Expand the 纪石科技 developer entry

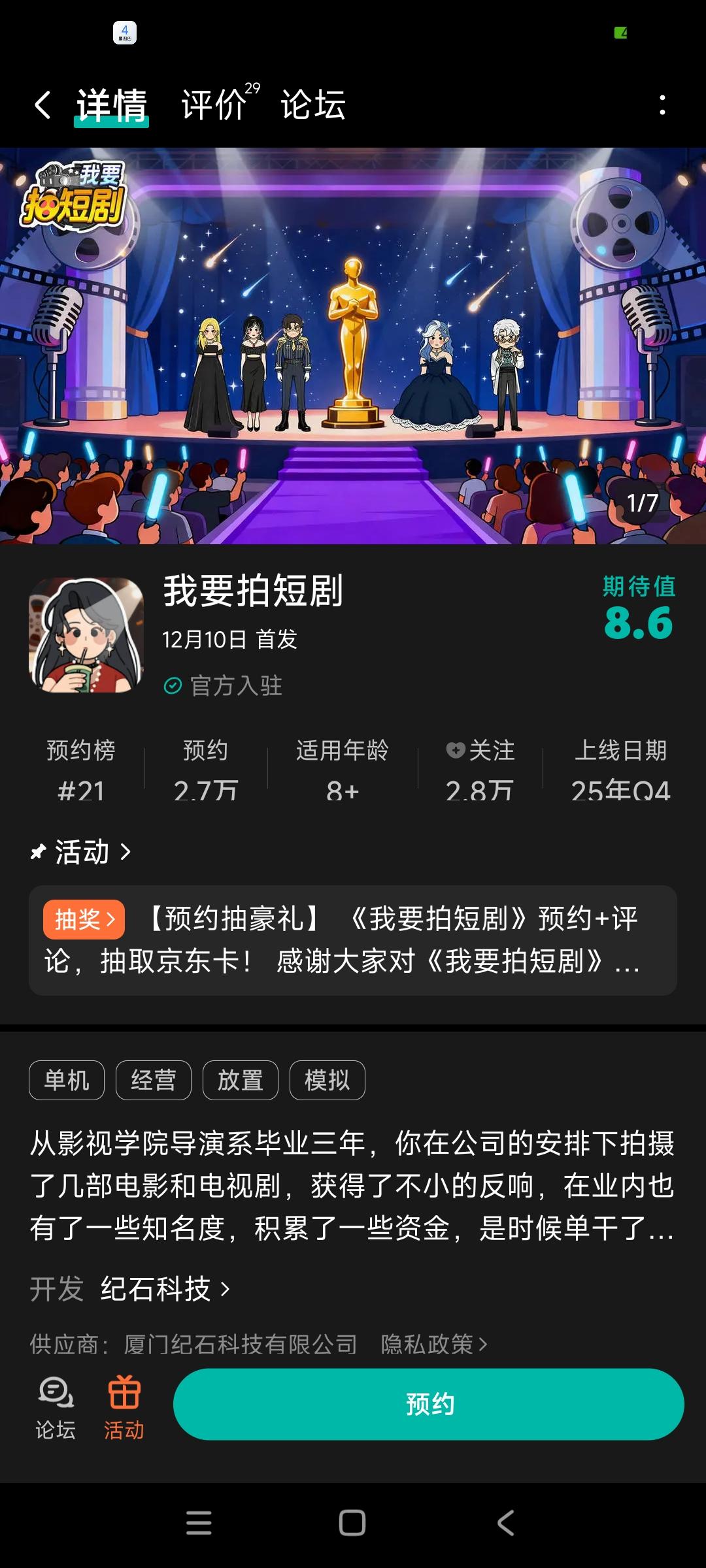163,1288
